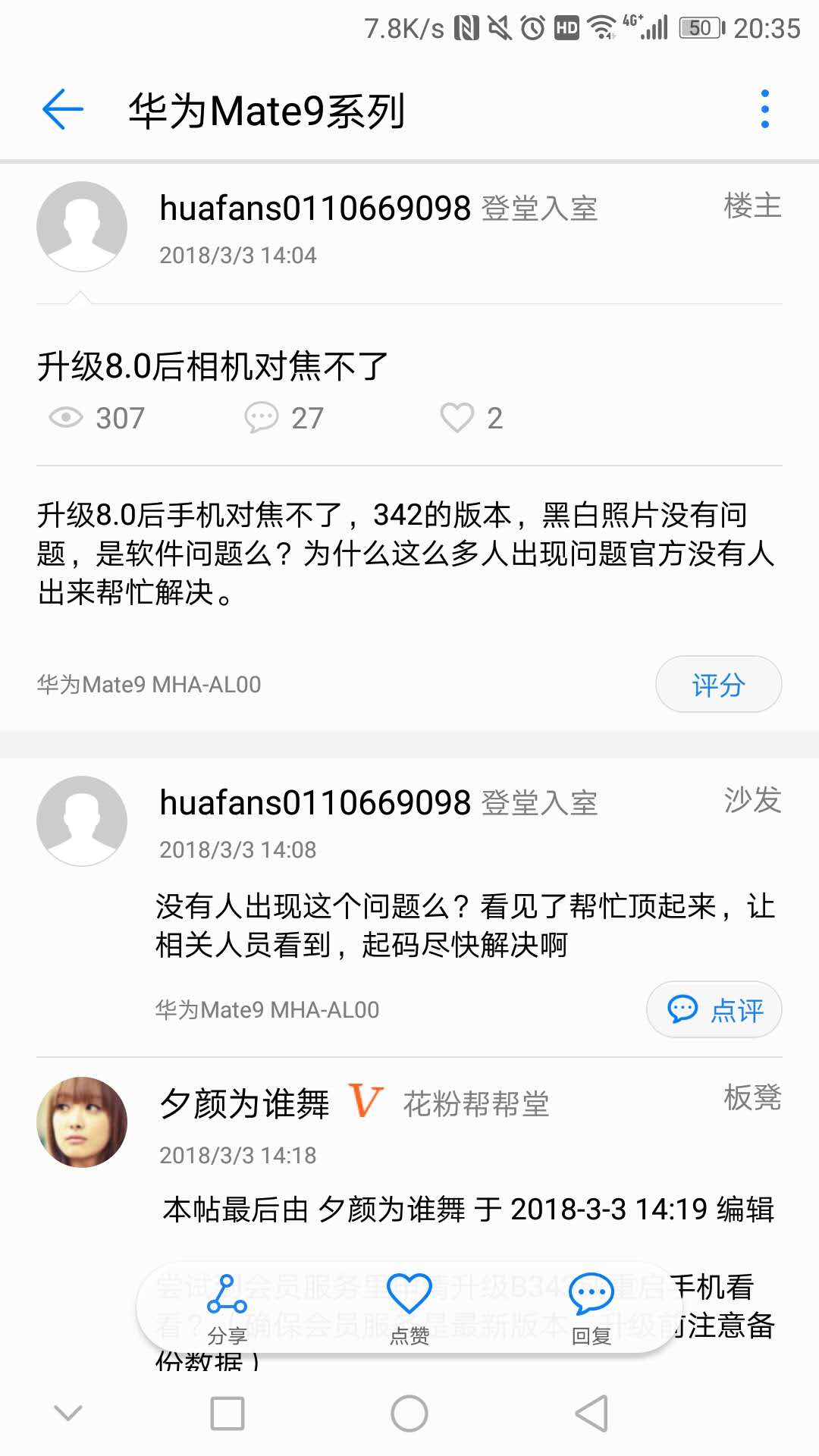Tap the 点评 comment button
Viewport: 819px width, 1456px height.
click(x=713, y=1009)
